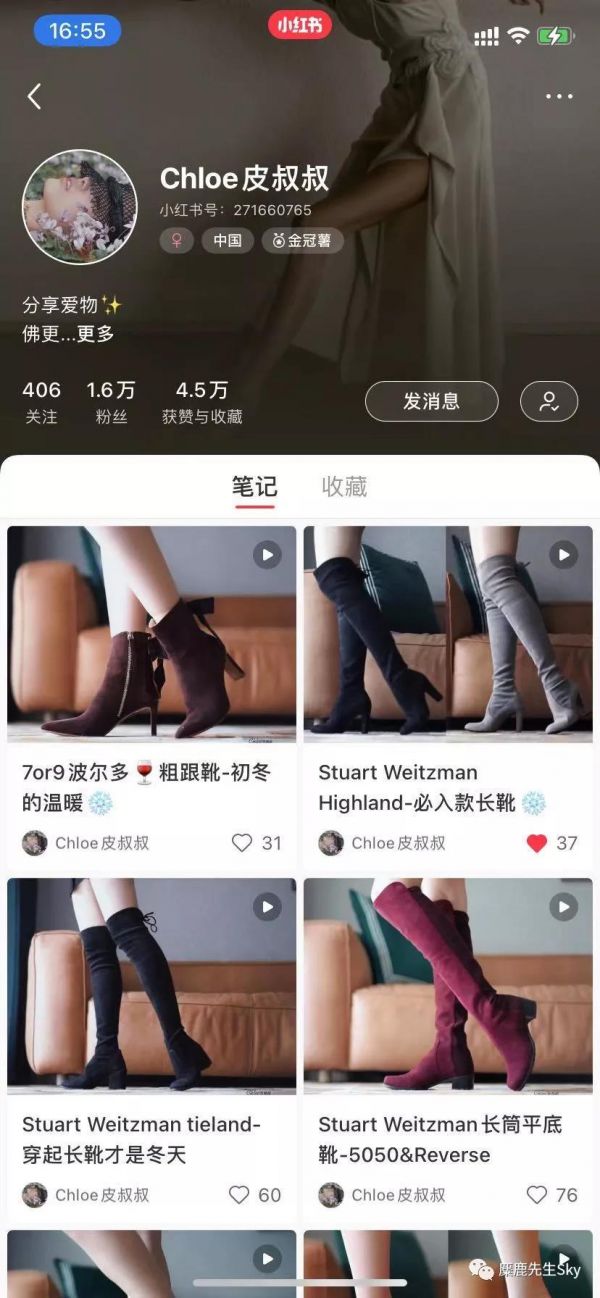The image size is (600, 1298).
Task: Open the 7or9 波尔多 粗跟靴 note
Action: pos(152,634)
